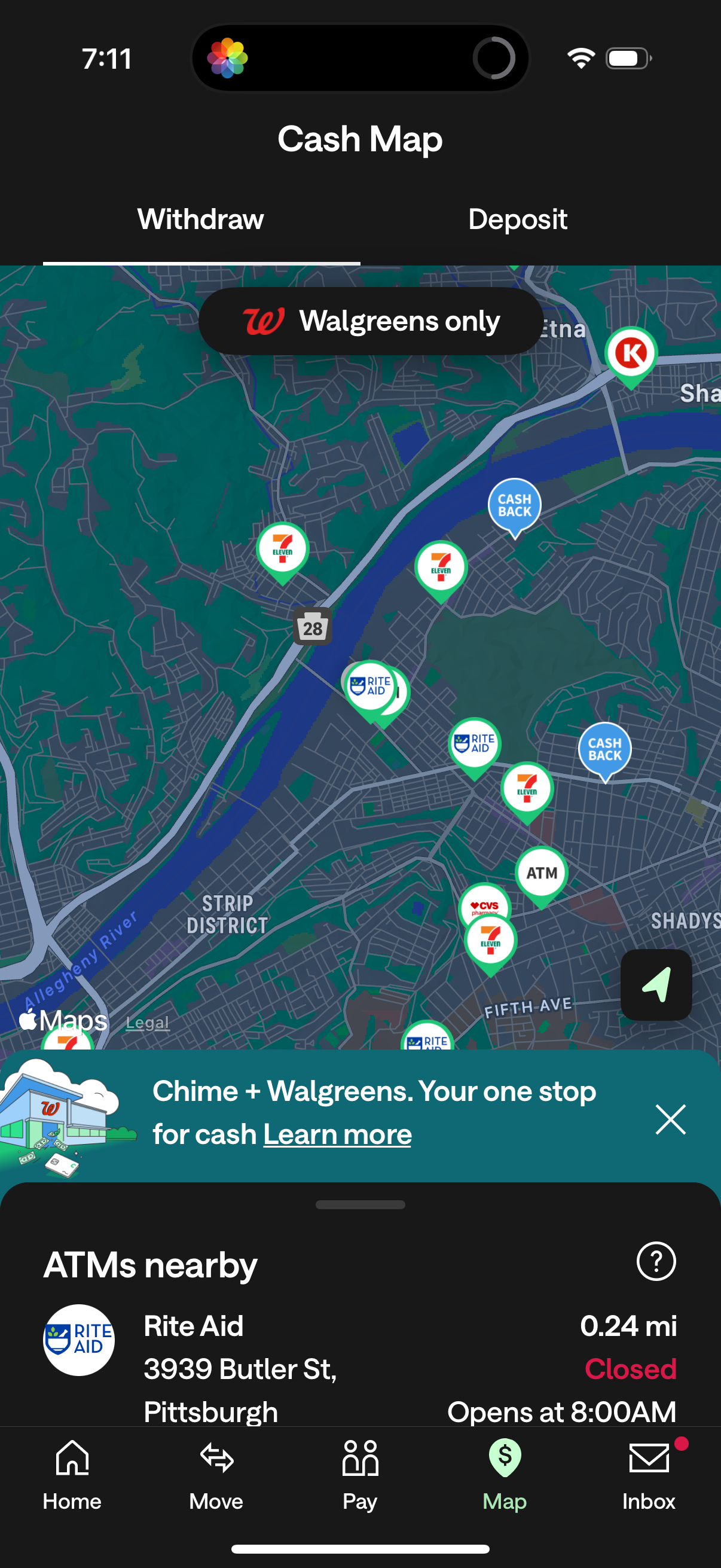Viewport: 721px width, 1568px height.
Task: Expand the ATMs nearby sheet handle
Action: pyautogui.click(x=360, y=1204)
